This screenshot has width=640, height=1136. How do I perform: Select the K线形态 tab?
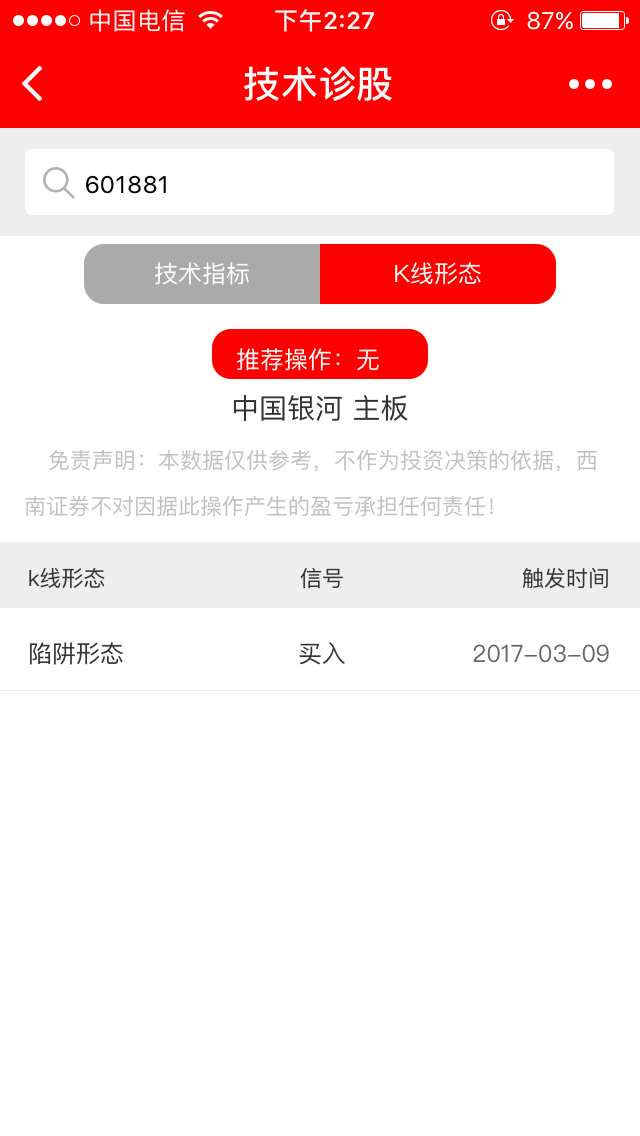pos(438,274)
